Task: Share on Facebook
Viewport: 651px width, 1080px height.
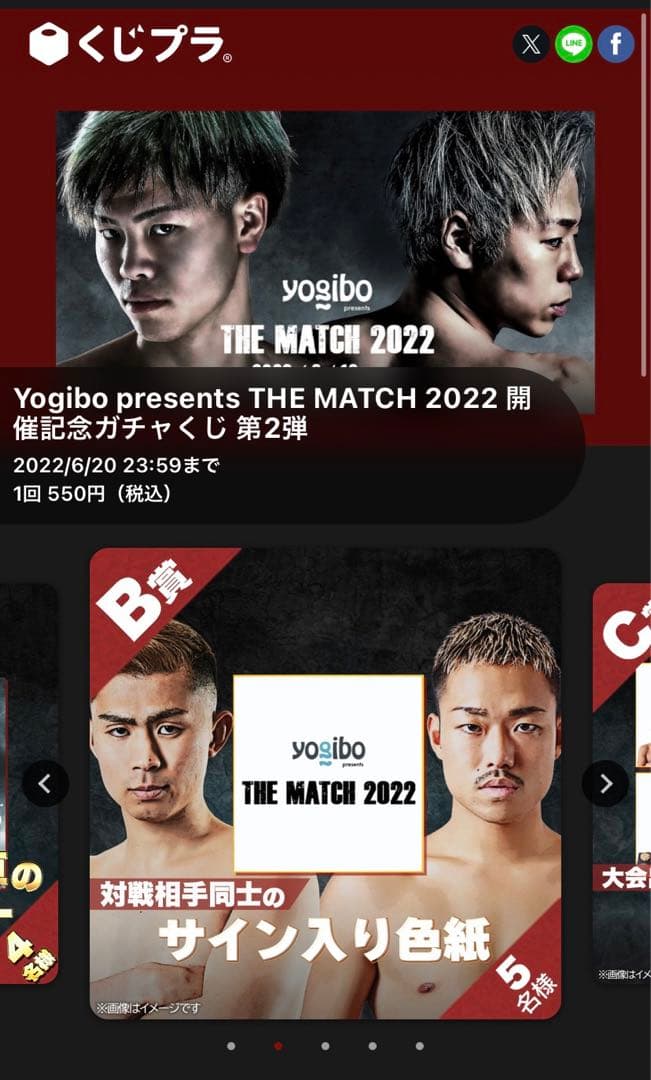Action: (x=616, y=44)
